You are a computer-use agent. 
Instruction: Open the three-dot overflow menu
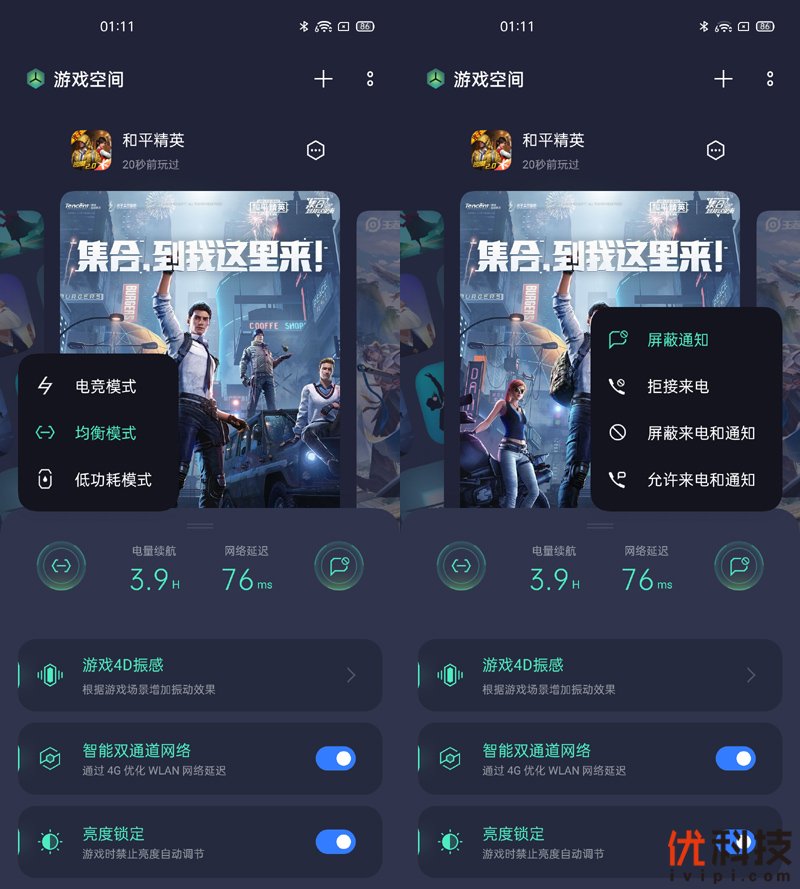pos(369,79)
